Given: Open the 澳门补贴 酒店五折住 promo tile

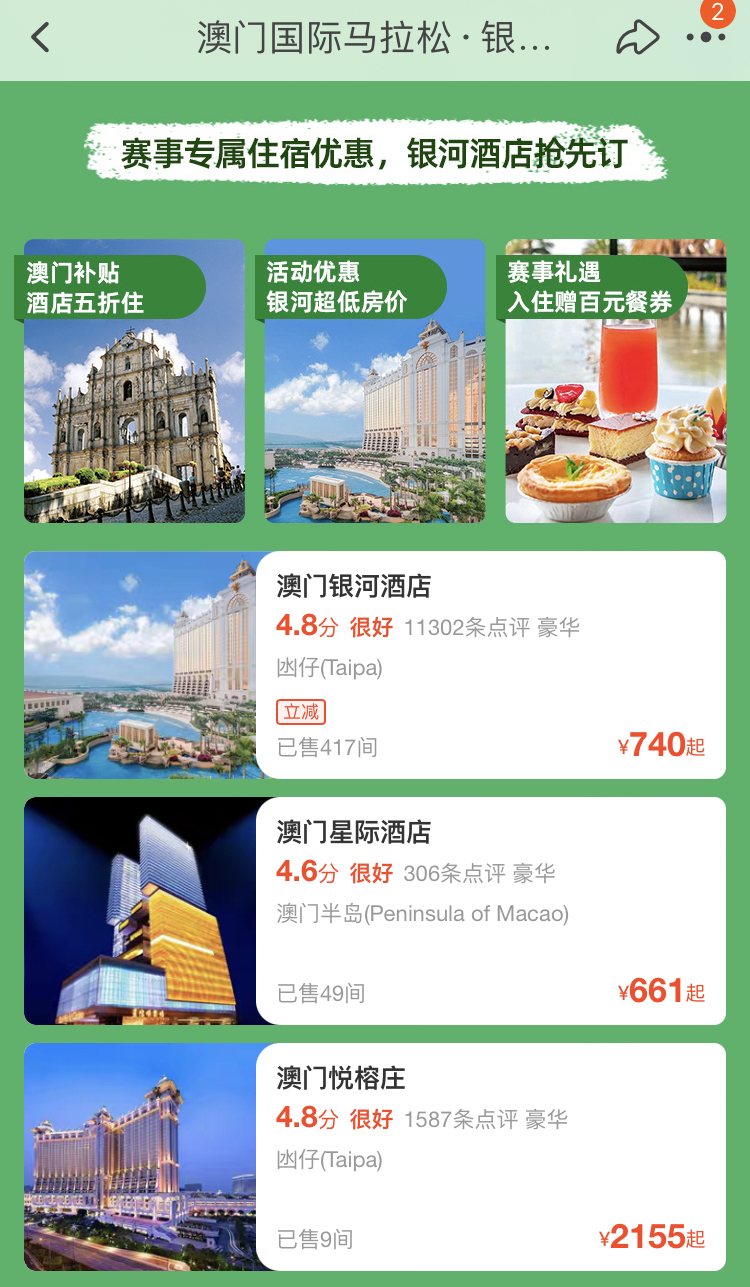Looking at the screenshot, I should click(134, 381).
